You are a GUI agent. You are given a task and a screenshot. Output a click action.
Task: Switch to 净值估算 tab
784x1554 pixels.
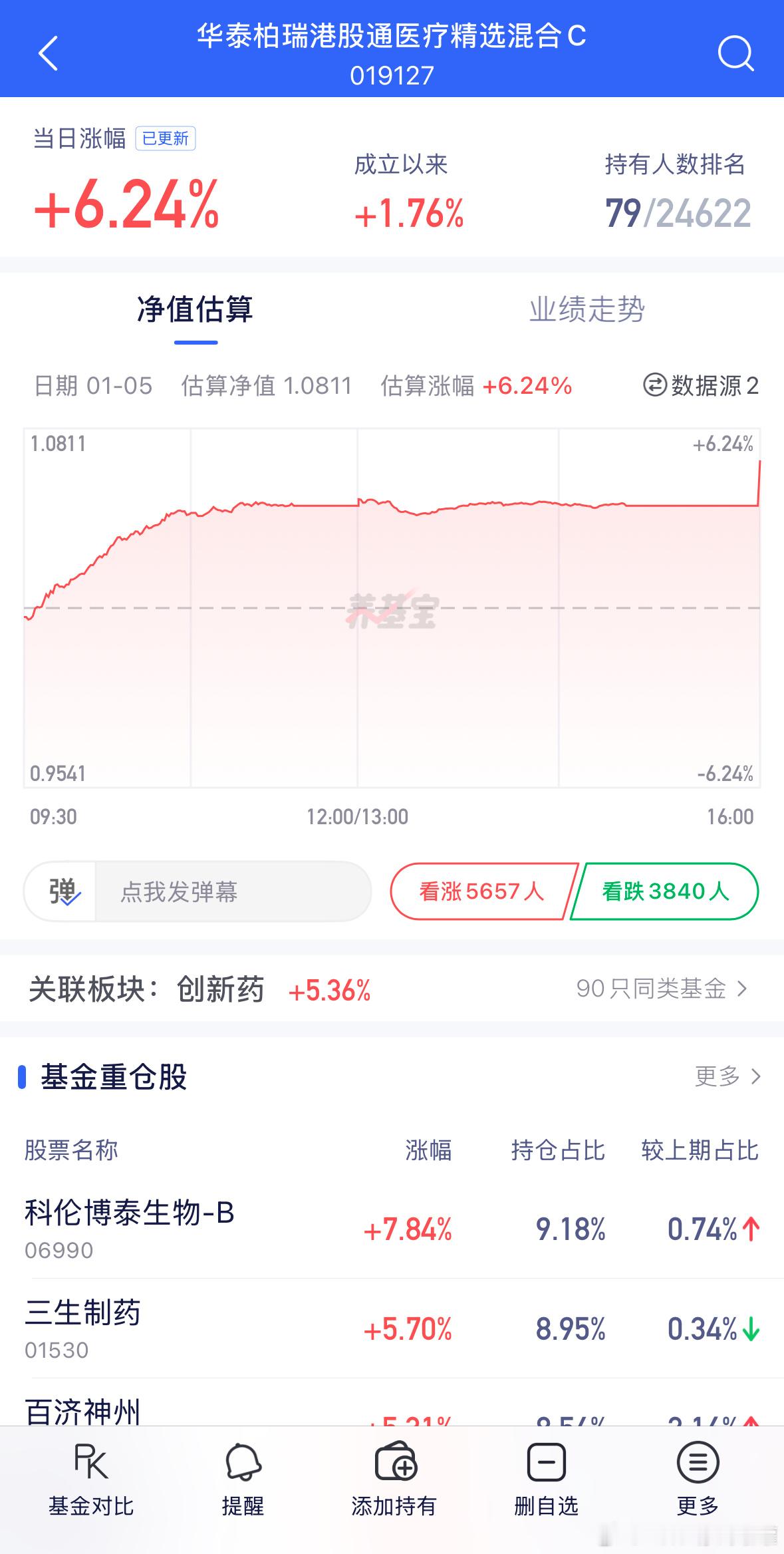(x=196, y=310)
